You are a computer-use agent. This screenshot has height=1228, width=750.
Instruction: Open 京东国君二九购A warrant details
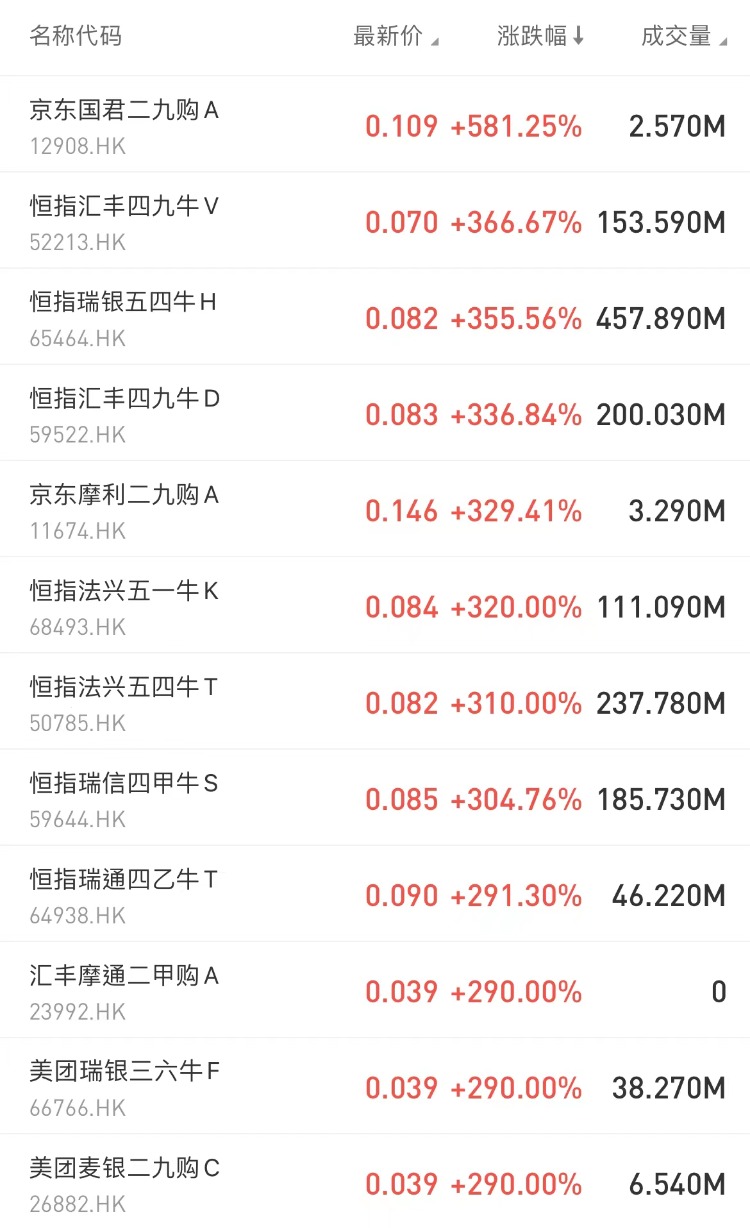[125, 111]
